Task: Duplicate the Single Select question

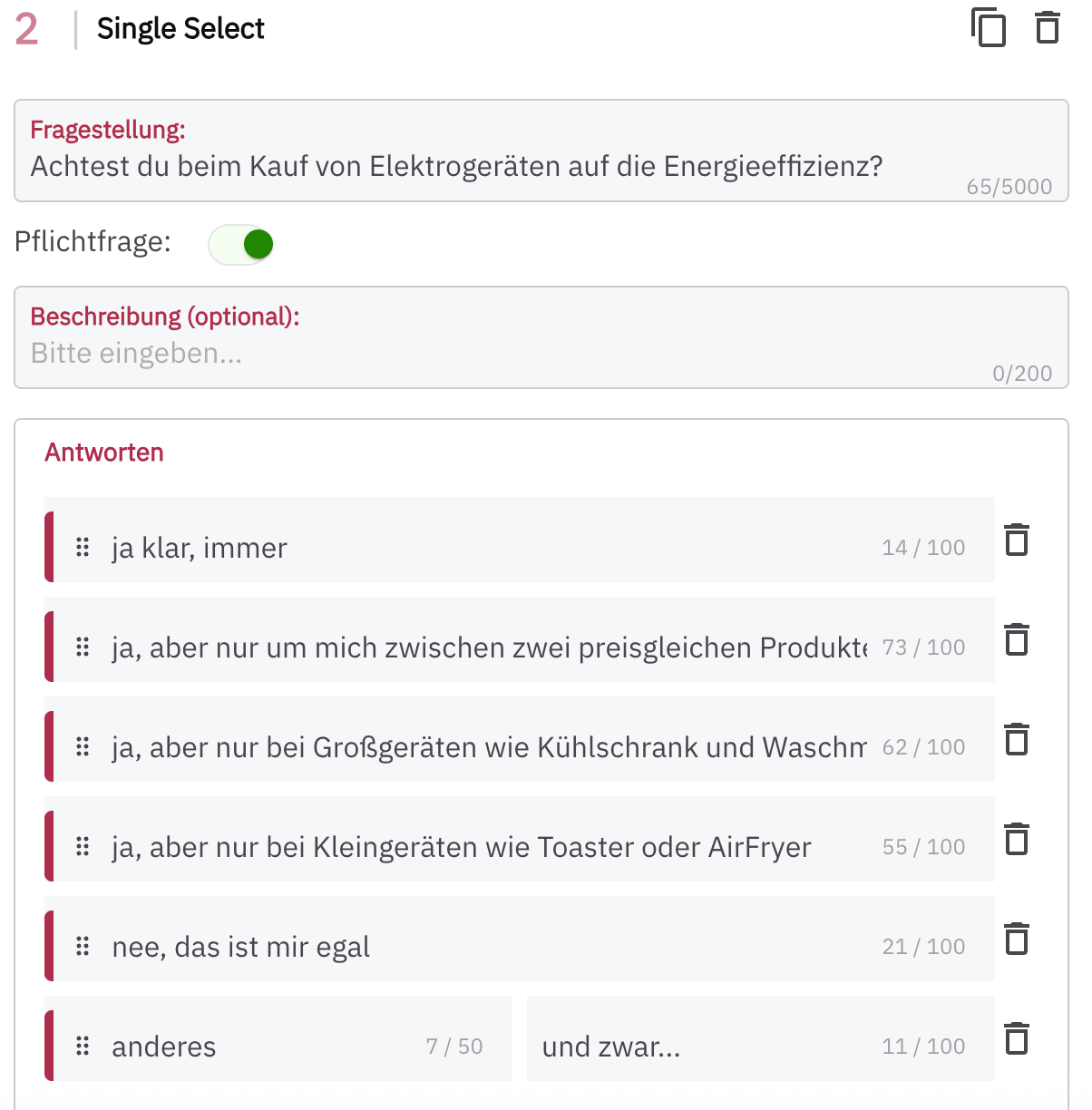Action: (x=989, y=27)
